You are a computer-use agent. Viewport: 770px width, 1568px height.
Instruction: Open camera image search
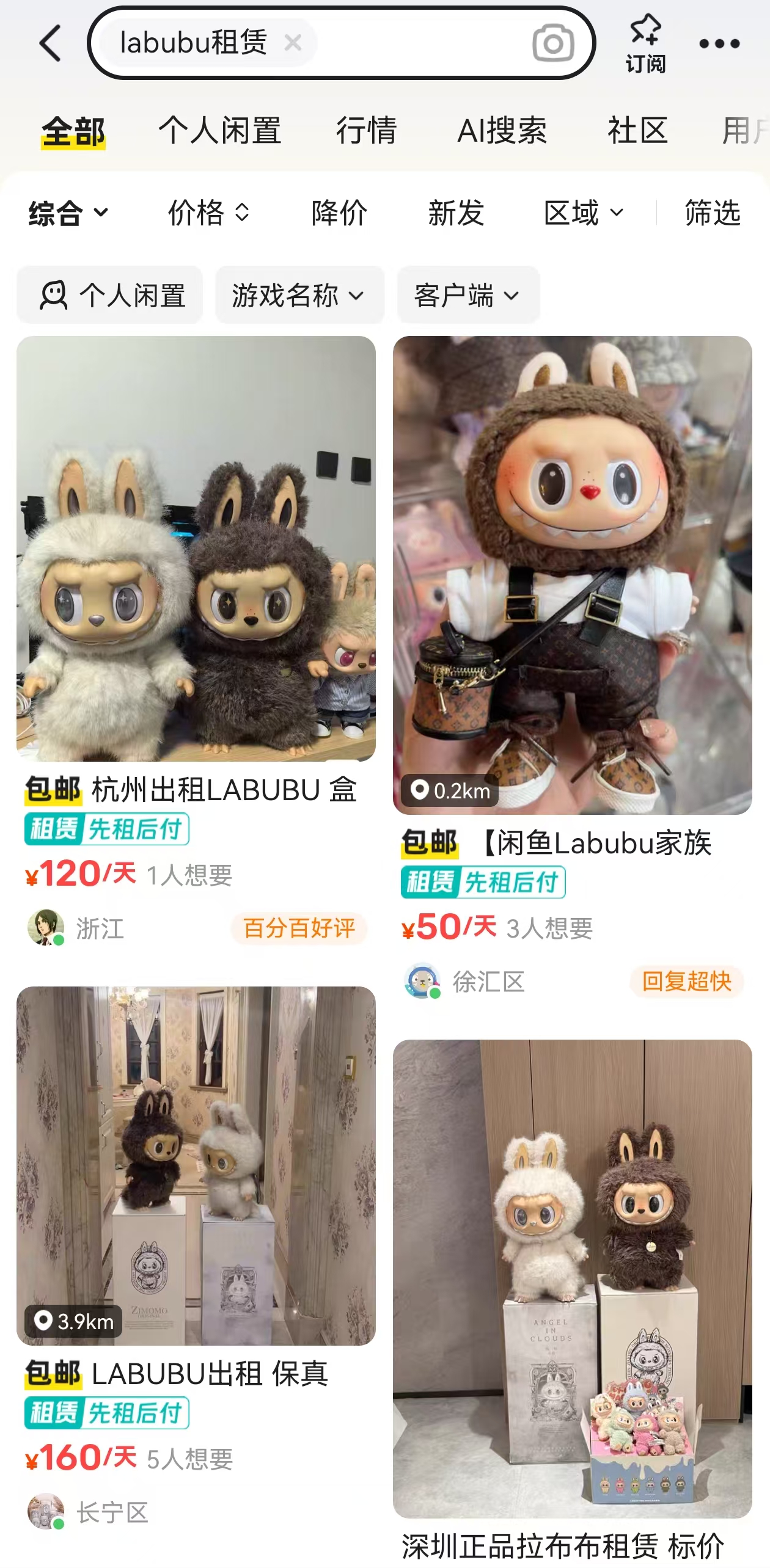[553, 43]
